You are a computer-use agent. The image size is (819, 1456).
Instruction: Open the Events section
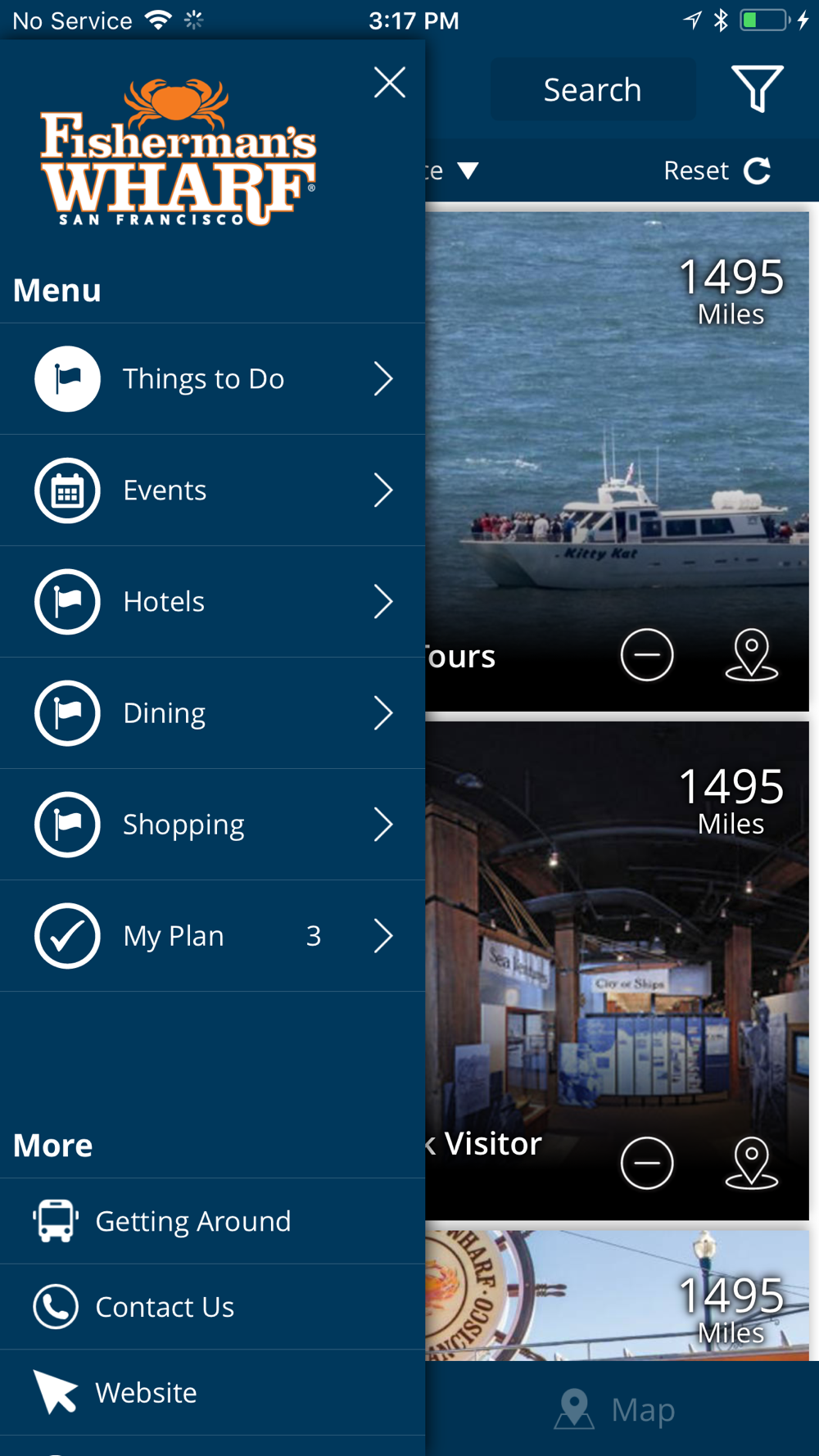point(213,491)
